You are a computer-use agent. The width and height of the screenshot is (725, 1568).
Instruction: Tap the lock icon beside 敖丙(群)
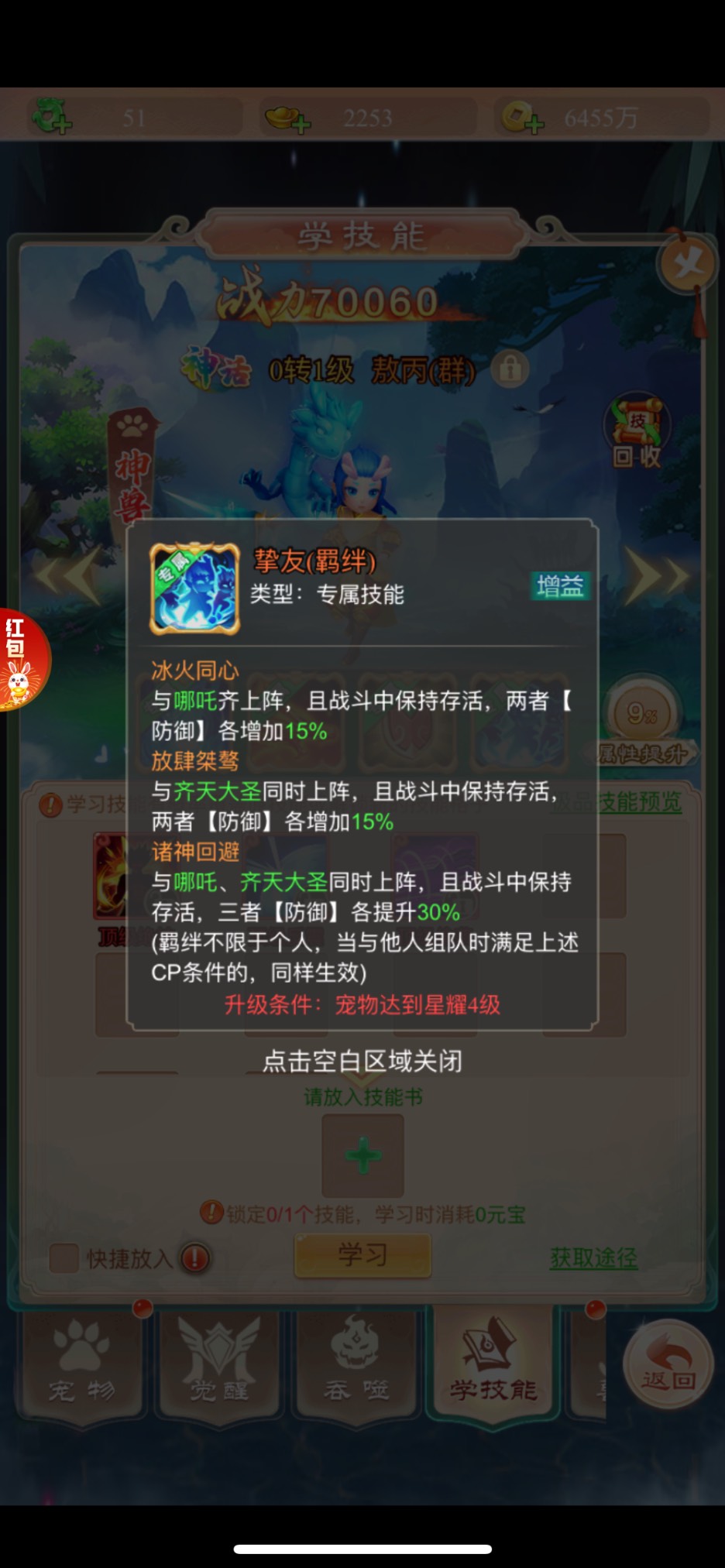click(510, 369)
